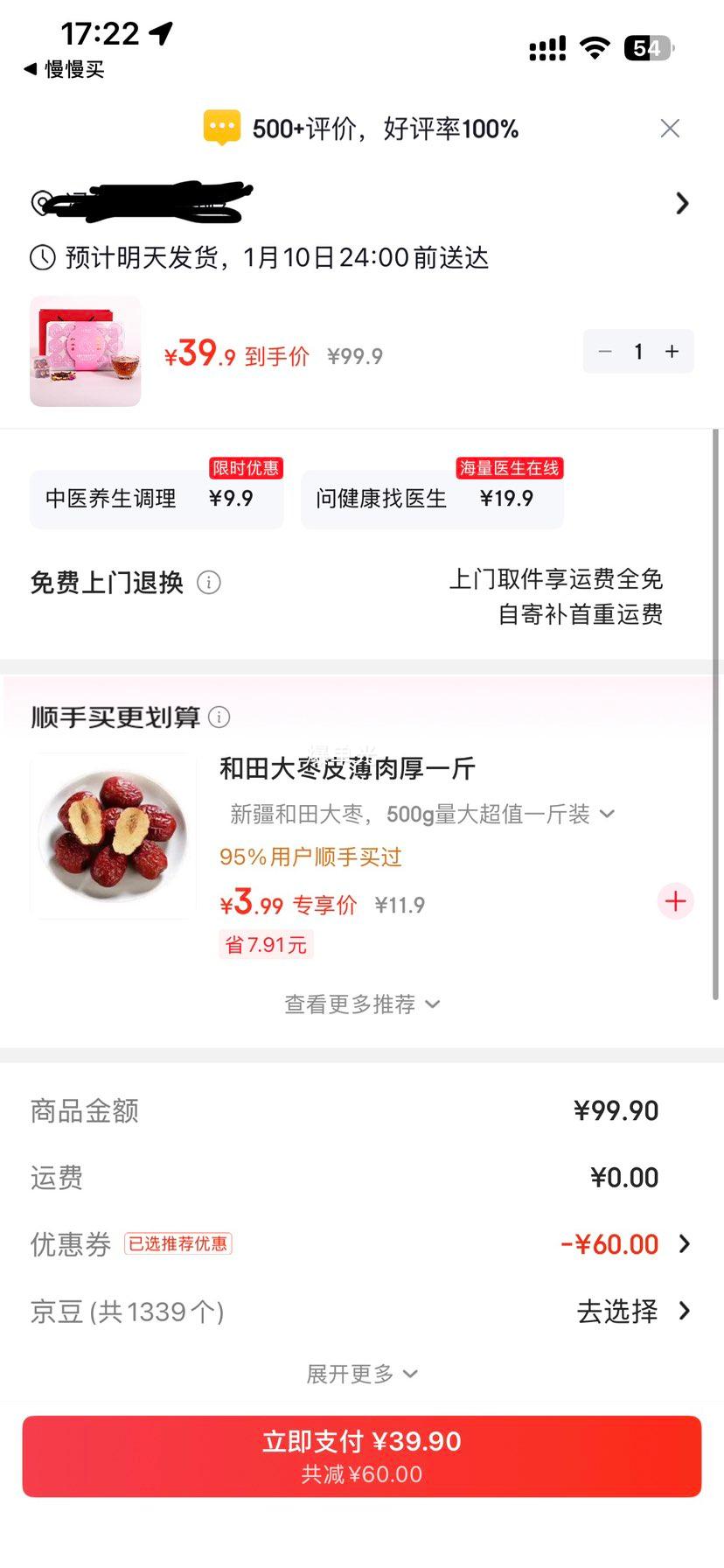Select the 中医养生调理 ¥9.9 service option
Viewport: 724px width, 1568px height.
click(x=156, y=499)
